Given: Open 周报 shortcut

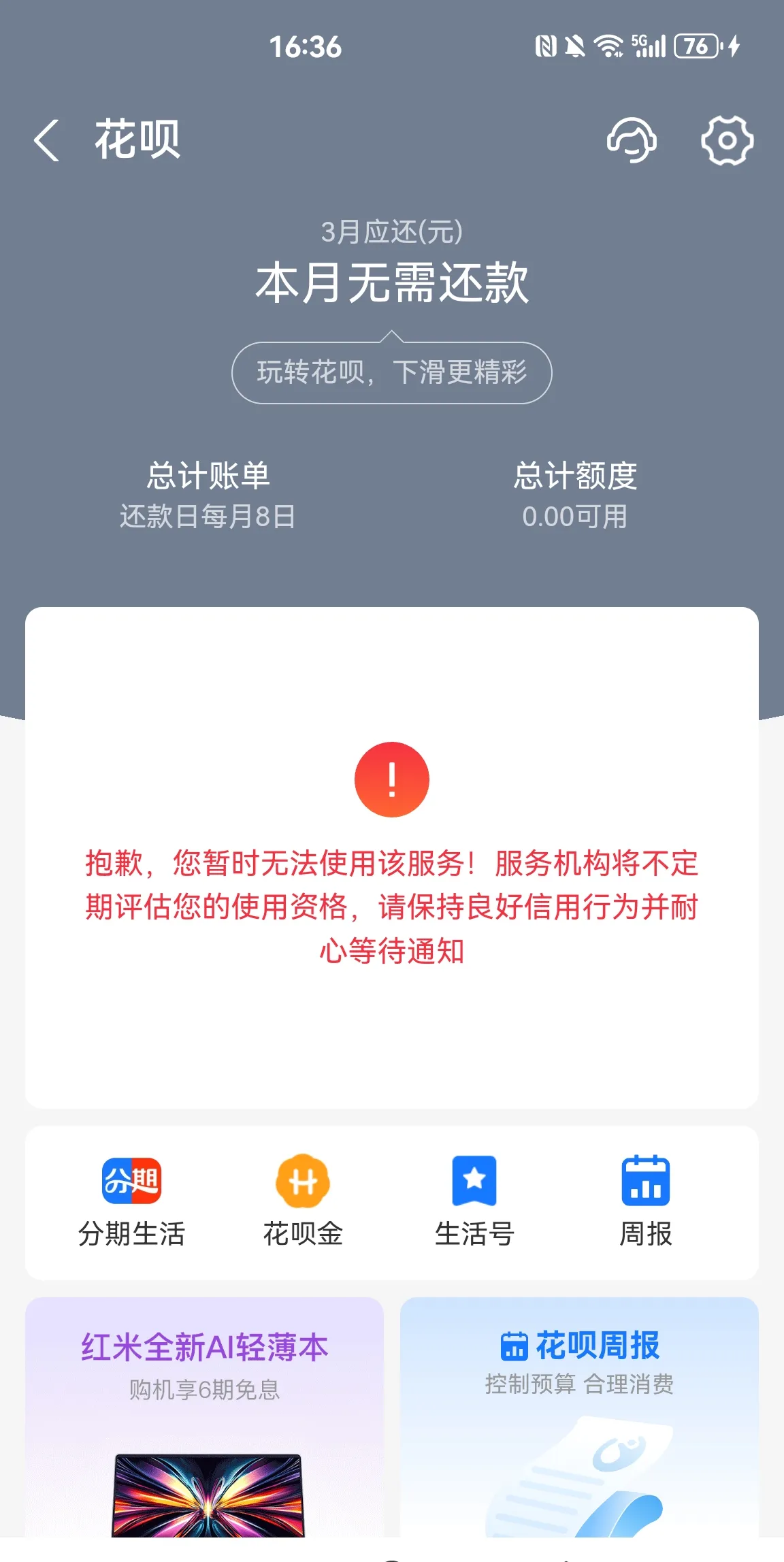Looking at the screenshot, I should [646, 1201].
